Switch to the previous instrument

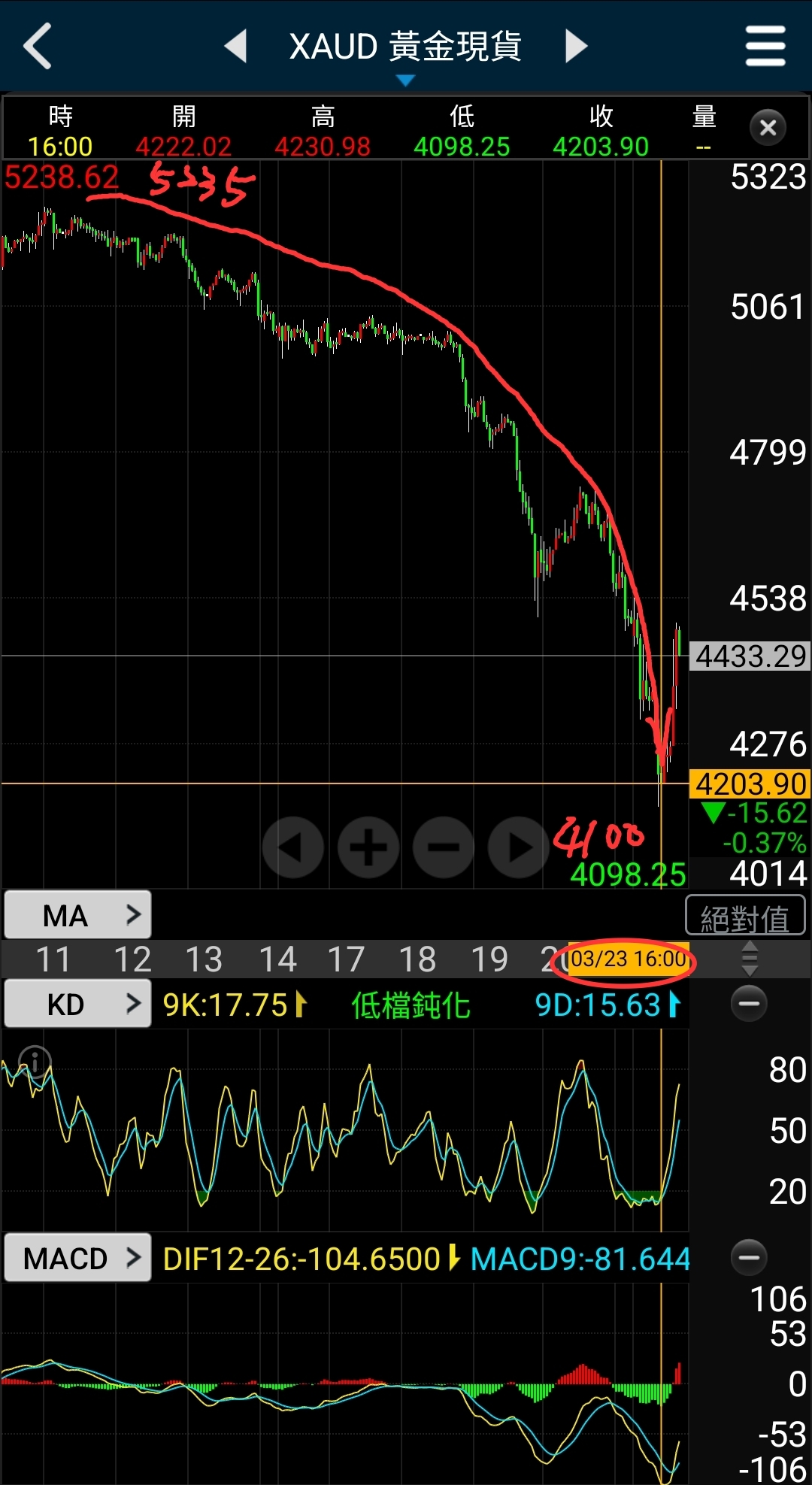point(236,47)
